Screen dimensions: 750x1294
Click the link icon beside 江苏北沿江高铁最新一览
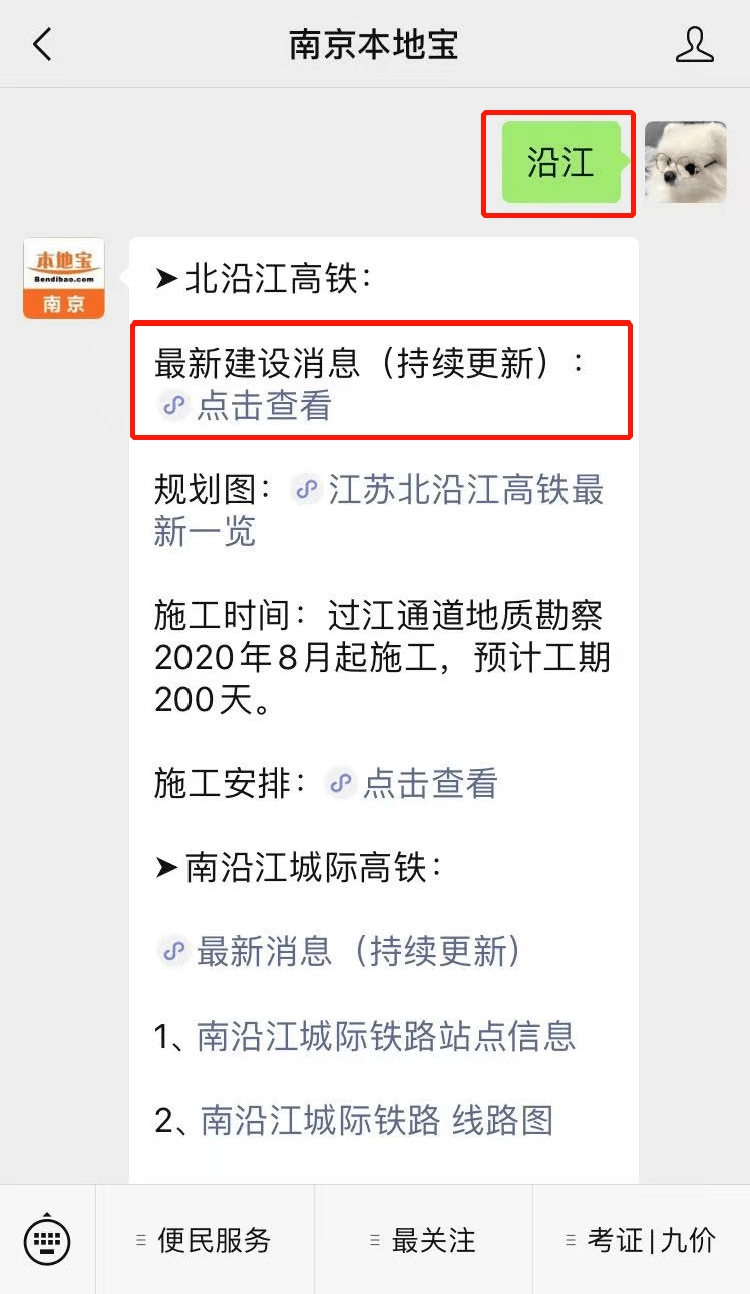(307, 490)
